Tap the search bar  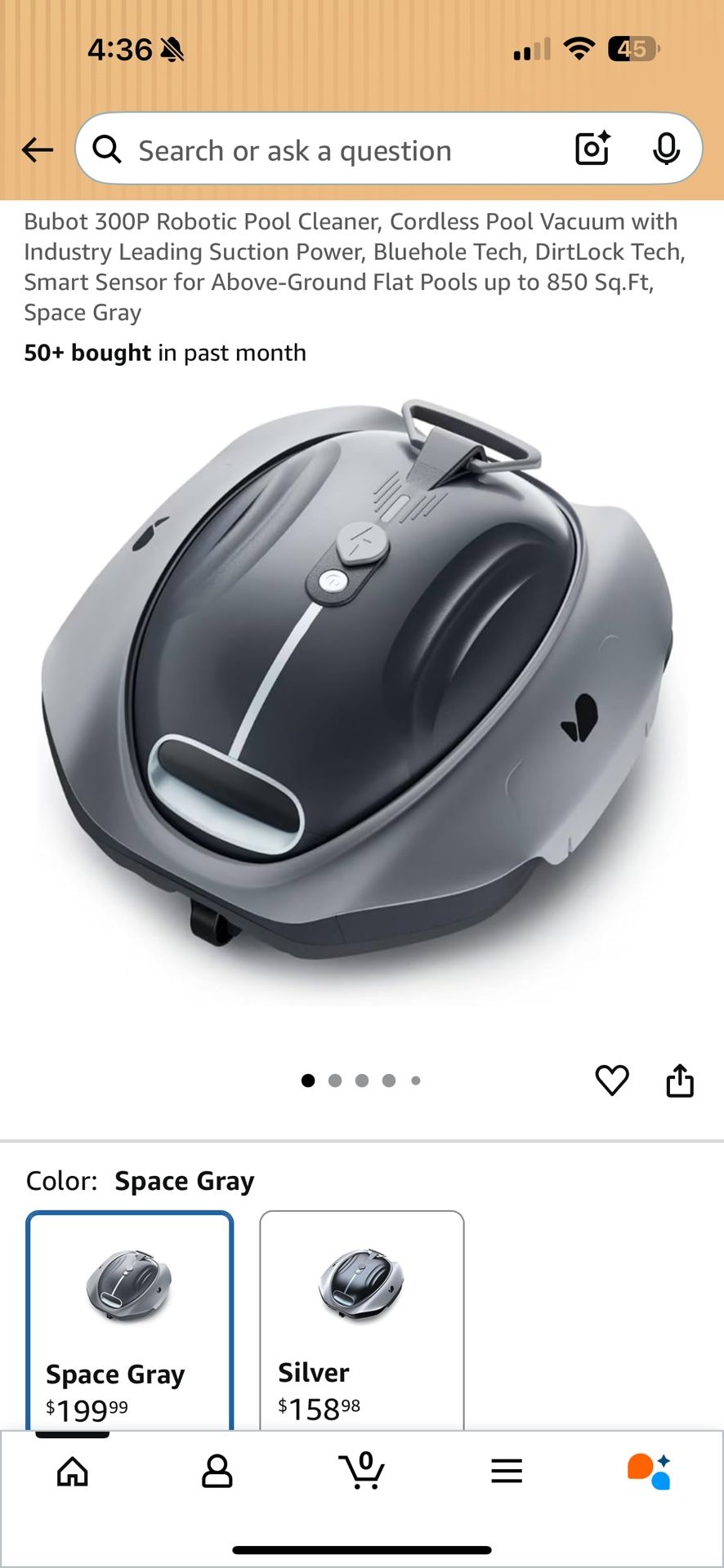327,149
